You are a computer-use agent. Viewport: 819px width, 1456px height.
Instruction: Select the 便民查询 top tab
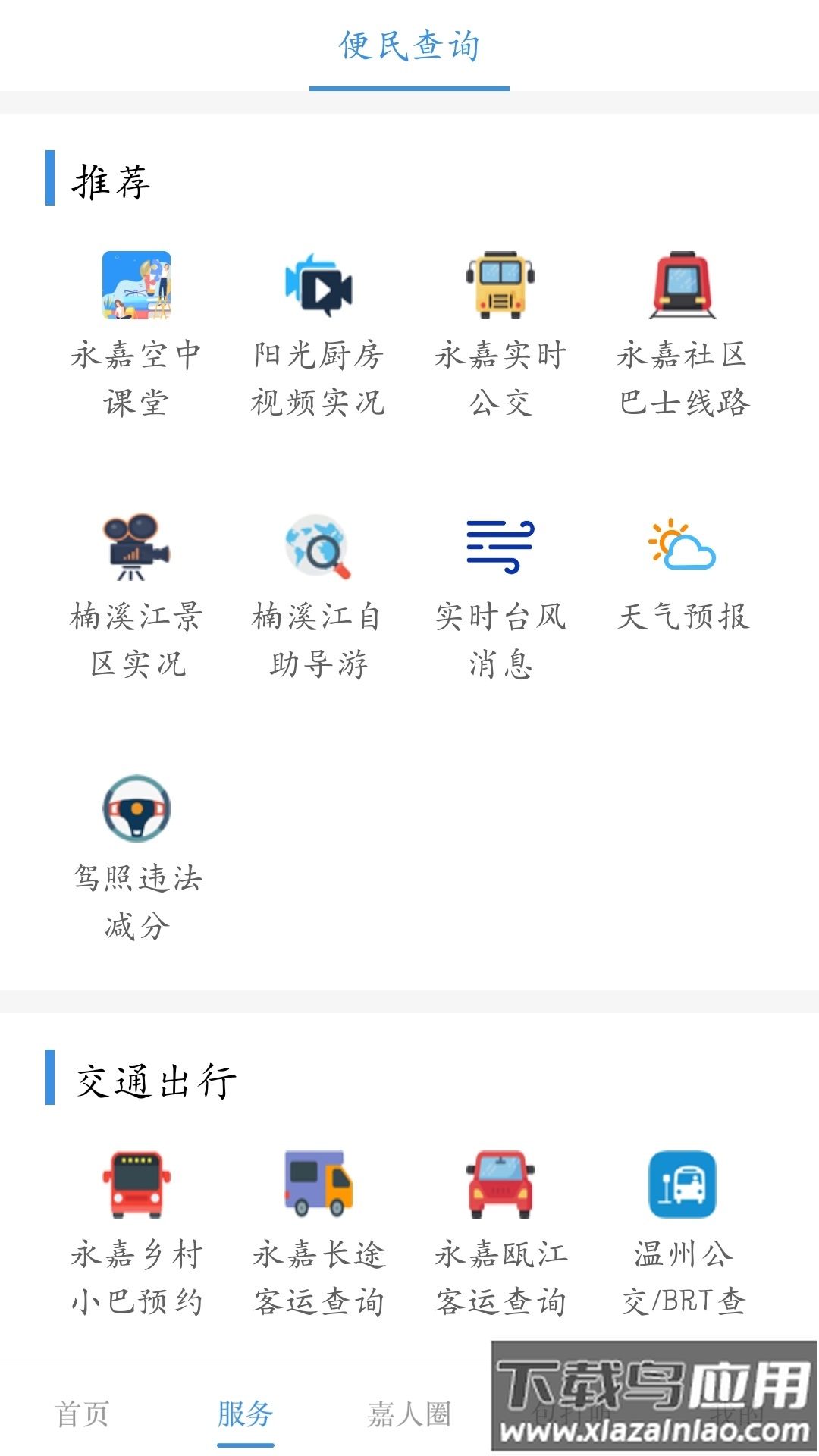point(408,47)
